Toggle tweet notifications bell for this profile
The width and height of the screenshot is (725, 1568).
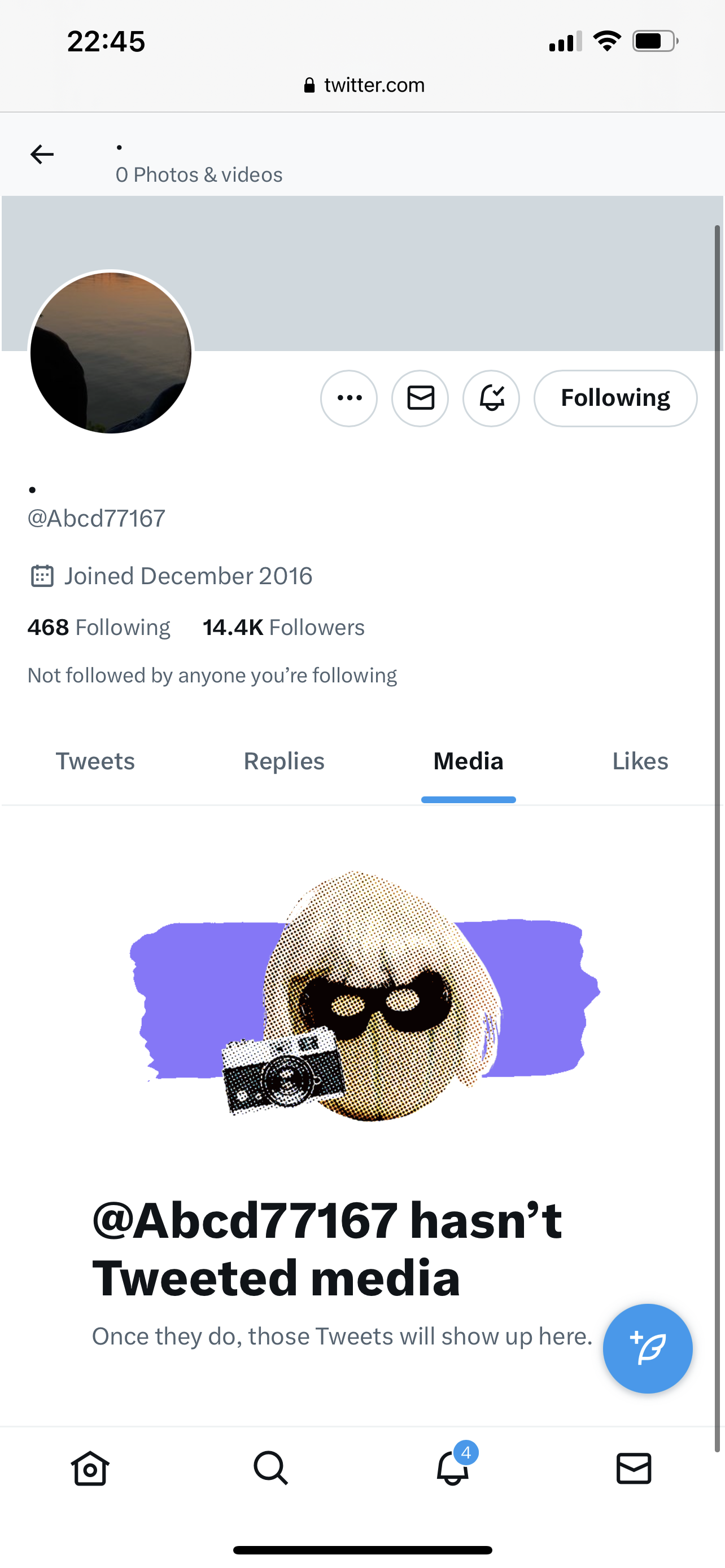tap(491, 398)
